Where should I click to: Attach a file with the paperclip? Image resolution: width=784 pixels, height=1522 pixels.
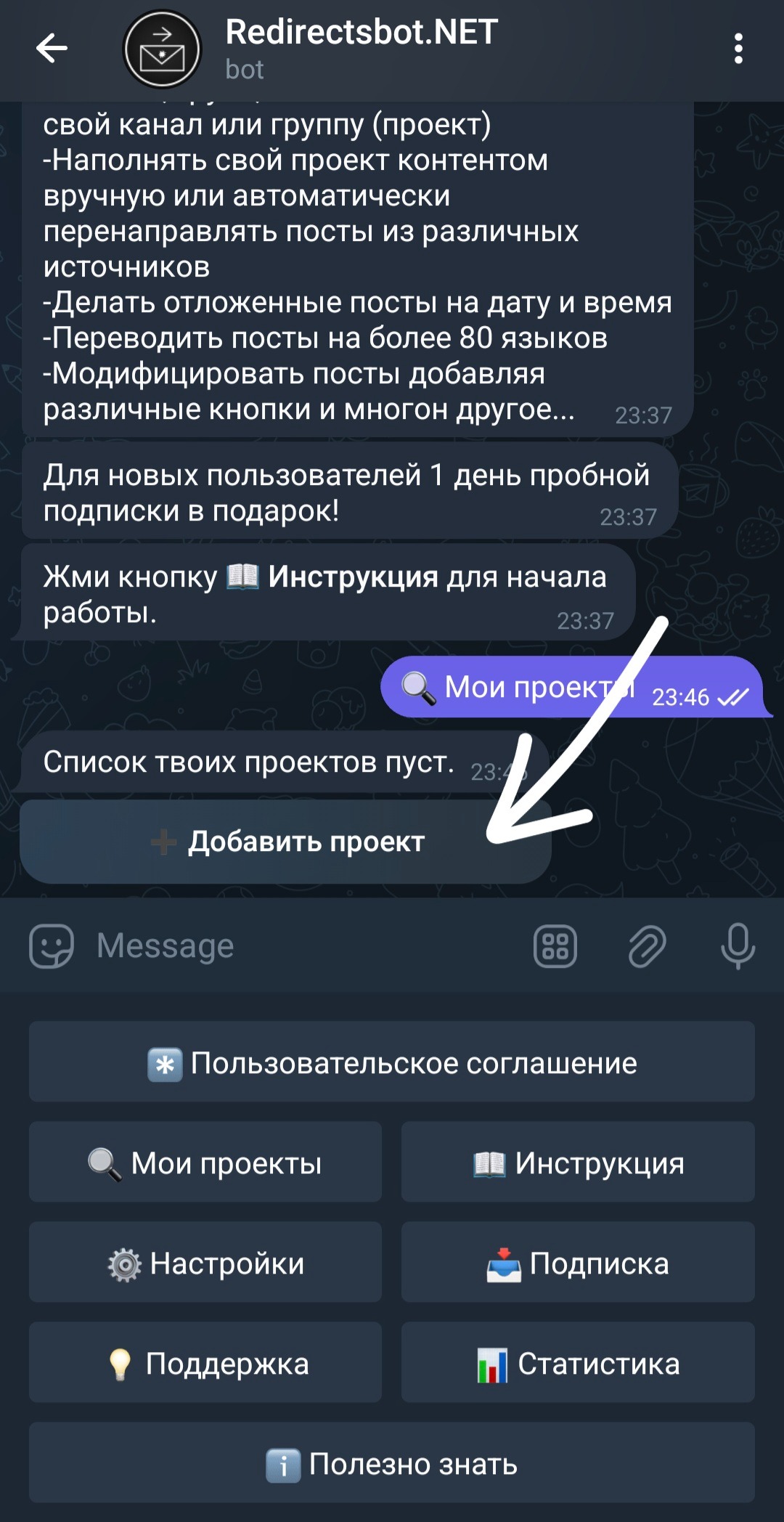point(647,946)
